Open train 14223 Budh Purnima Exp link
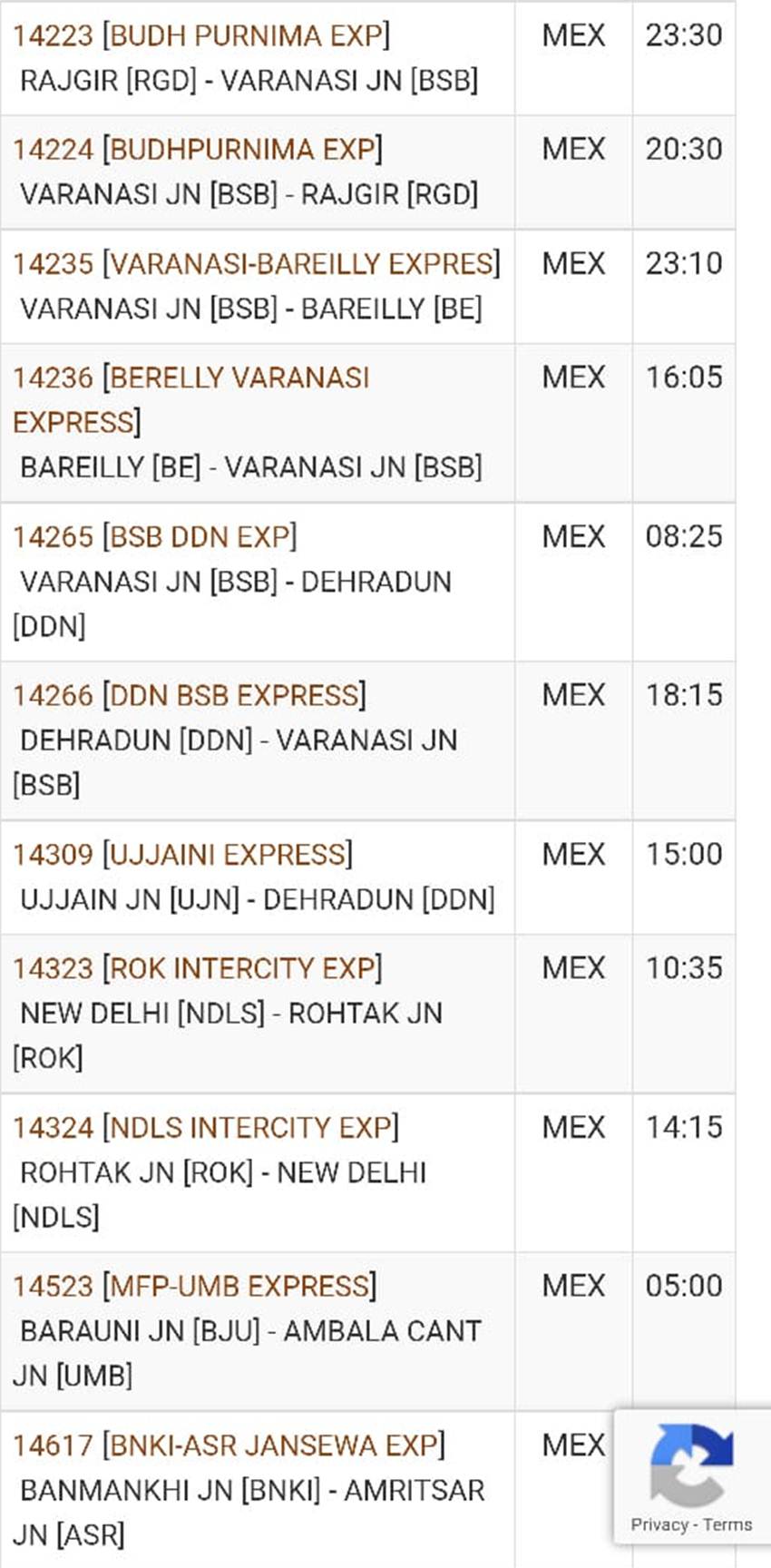 (x=201, y=36)
